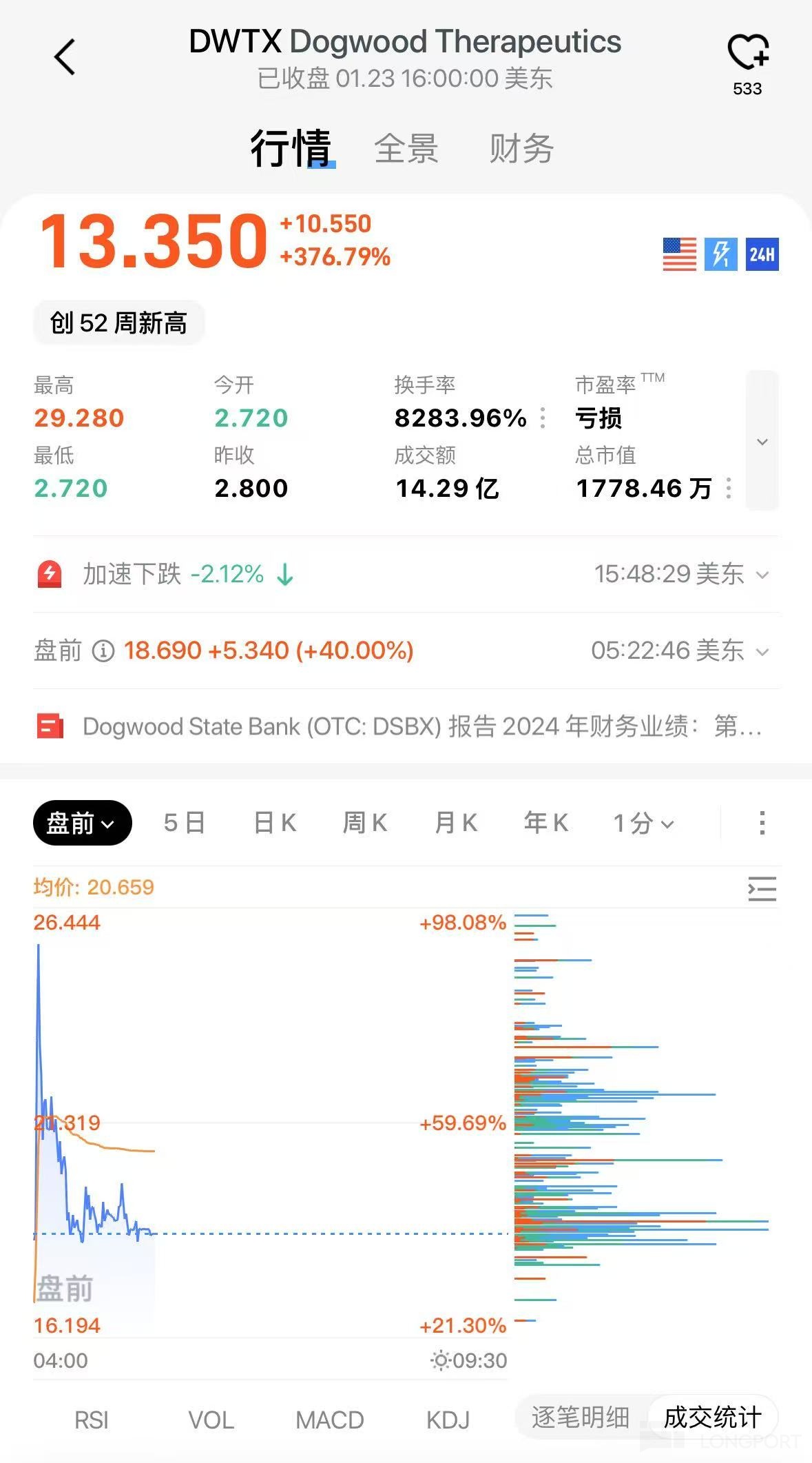Show the MACD indicator
This screenshot has height=1463, width=812.
(x=329, y=1420)
